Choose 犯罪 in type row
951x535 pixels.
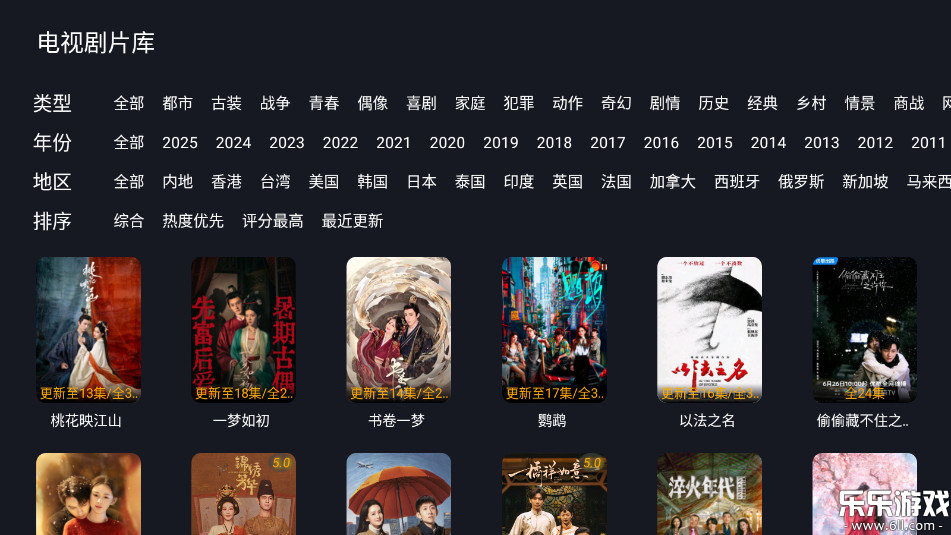(519, 103)
